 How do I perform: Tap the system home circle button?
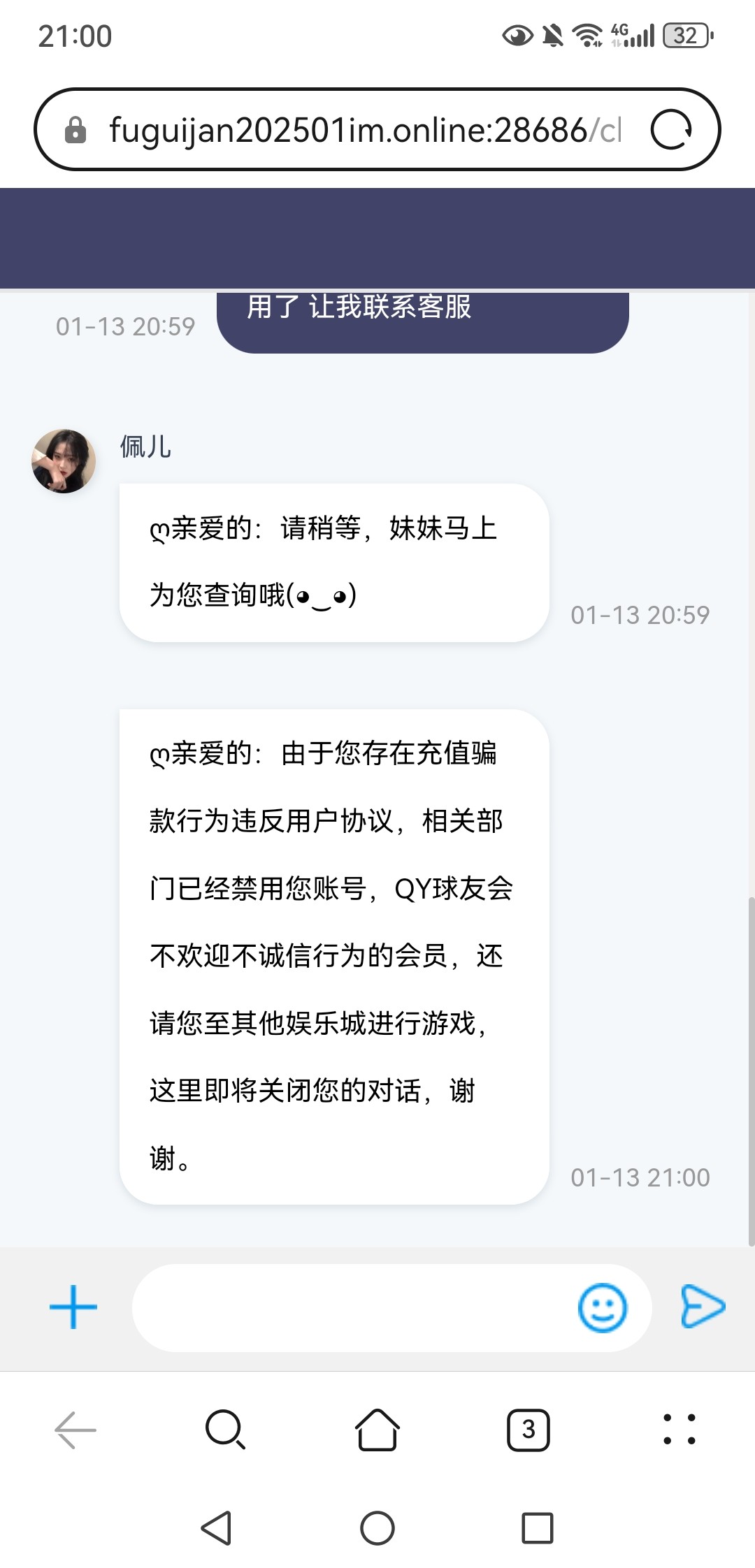pos(377,1528)
